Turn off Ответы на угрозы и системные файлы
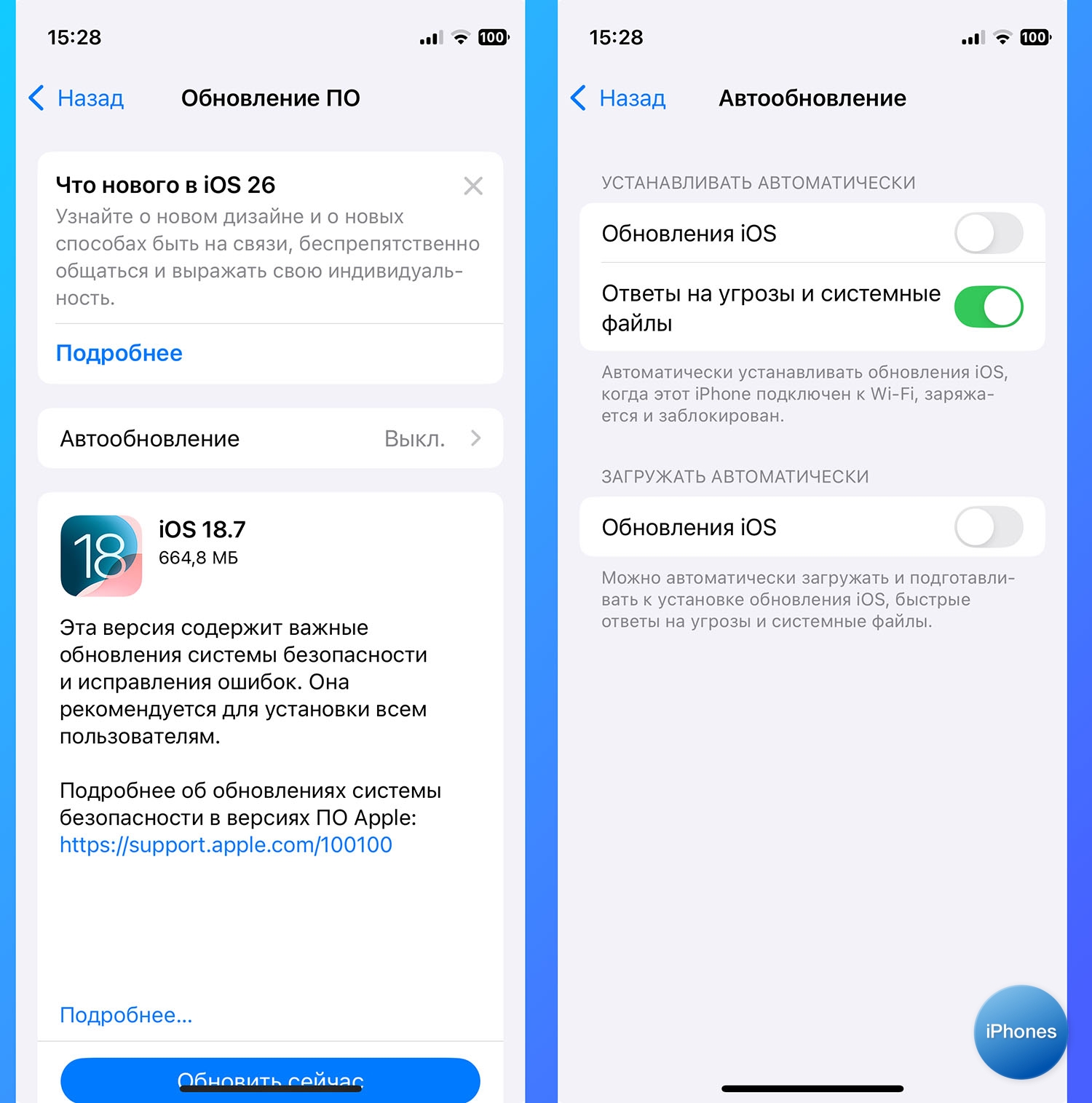The image size is (1092, 1103). 988,307
